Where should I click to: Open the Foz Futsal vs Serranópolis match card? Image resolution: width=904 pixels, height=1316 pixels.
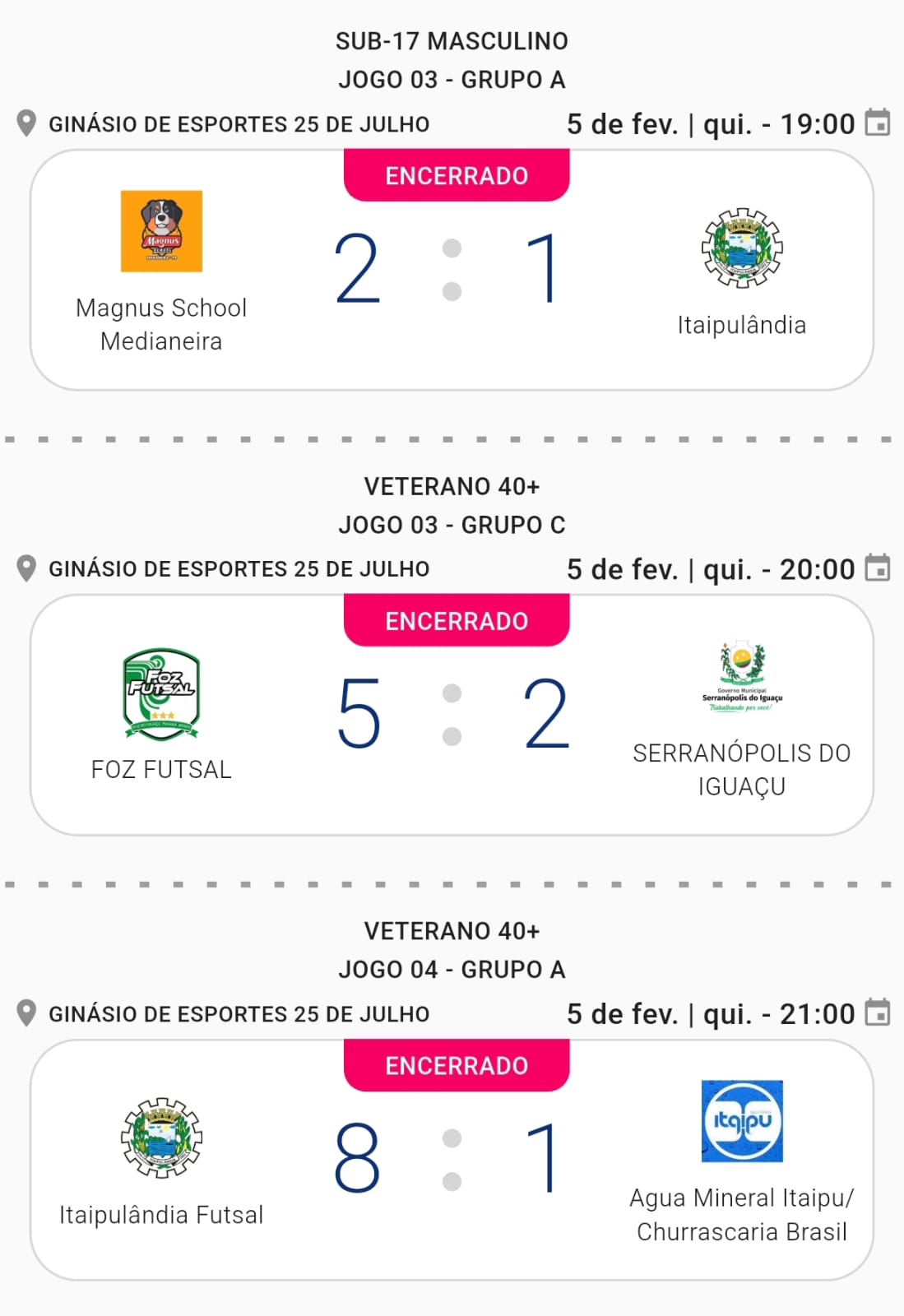[x=452, y=715]
